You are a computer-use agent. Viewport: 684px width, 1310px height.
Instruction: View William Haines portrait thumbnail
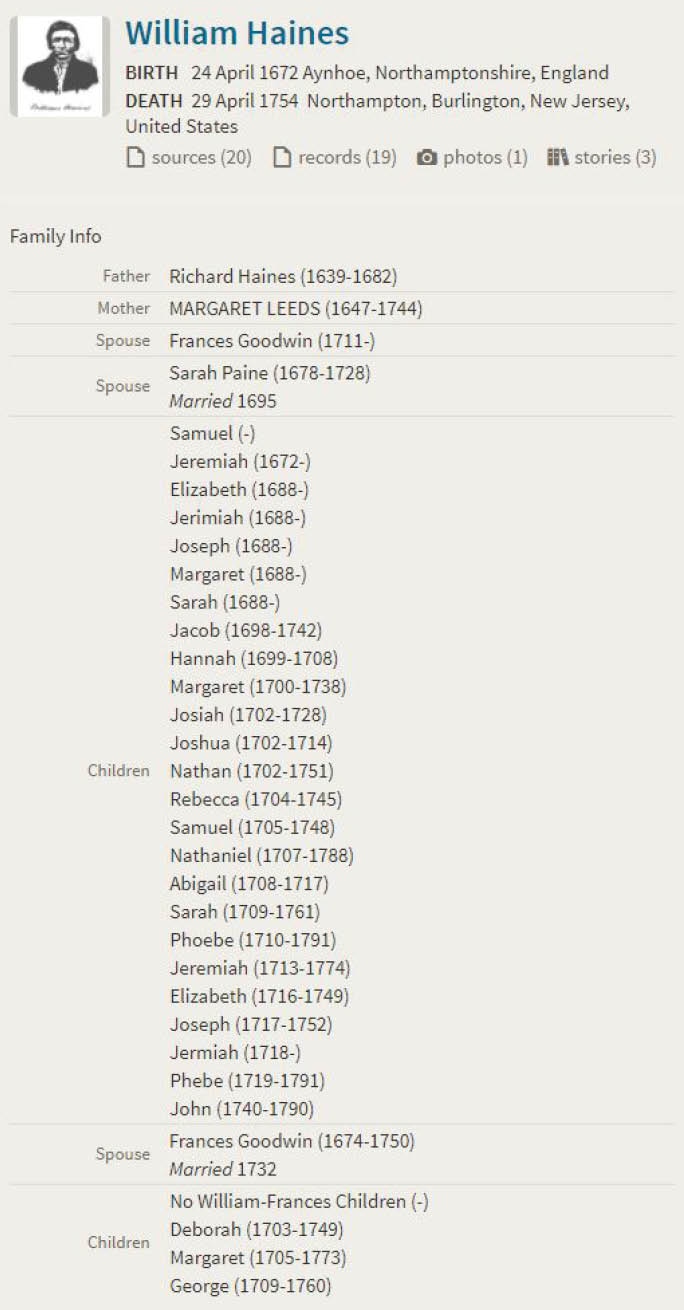tap(60, 67)
